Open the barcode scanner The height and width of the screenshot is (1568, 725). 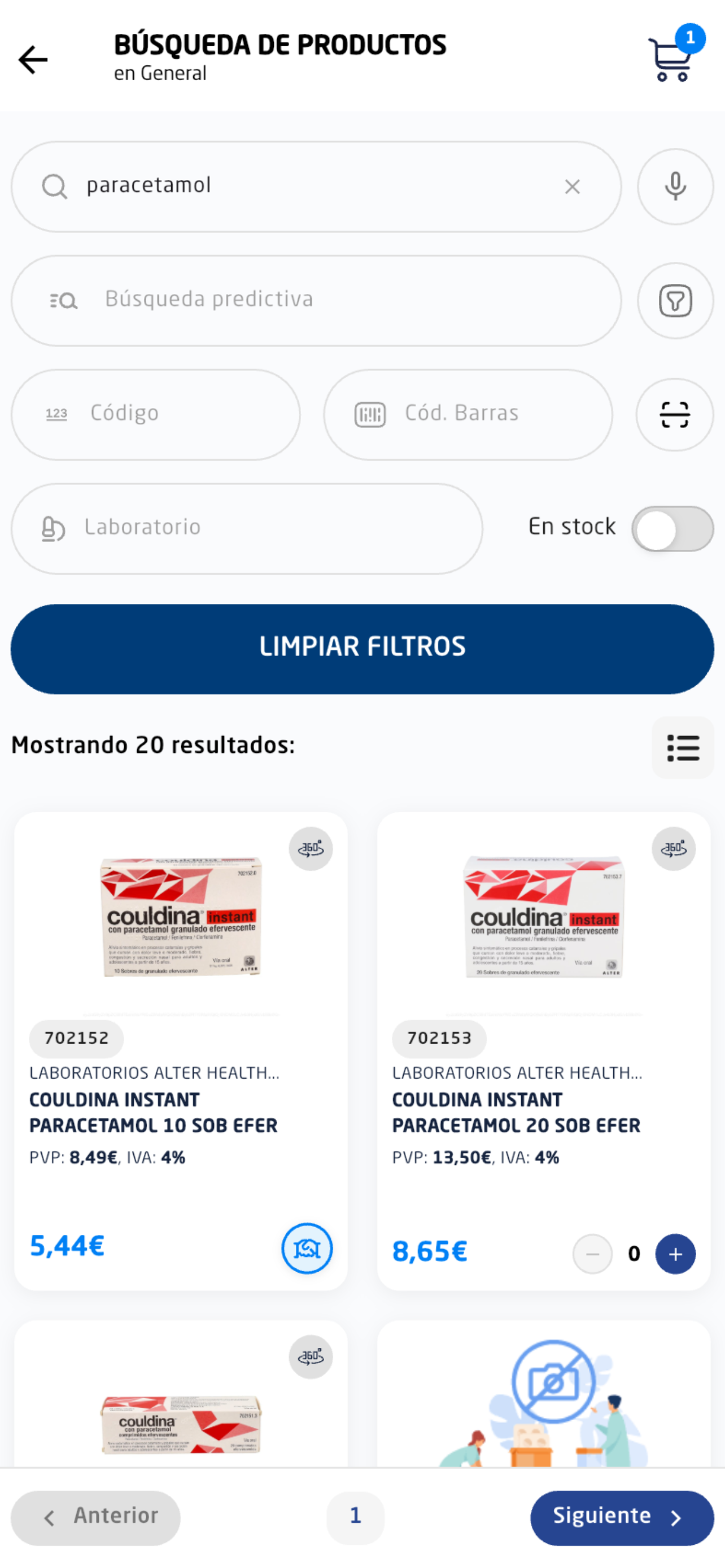click(675, 414)
